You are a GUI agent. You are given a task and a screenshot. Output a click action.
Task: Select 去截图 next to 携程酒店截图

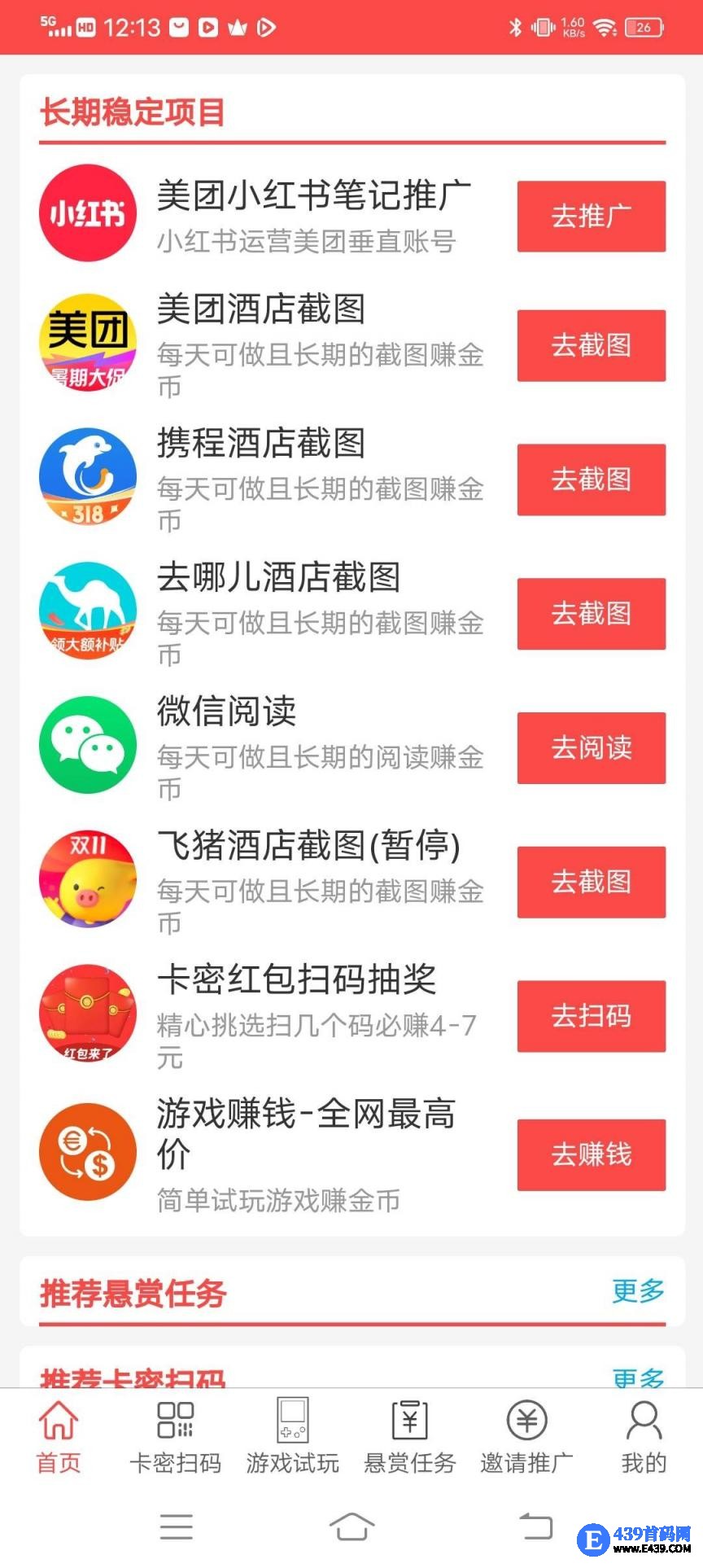tap(591, 480)
